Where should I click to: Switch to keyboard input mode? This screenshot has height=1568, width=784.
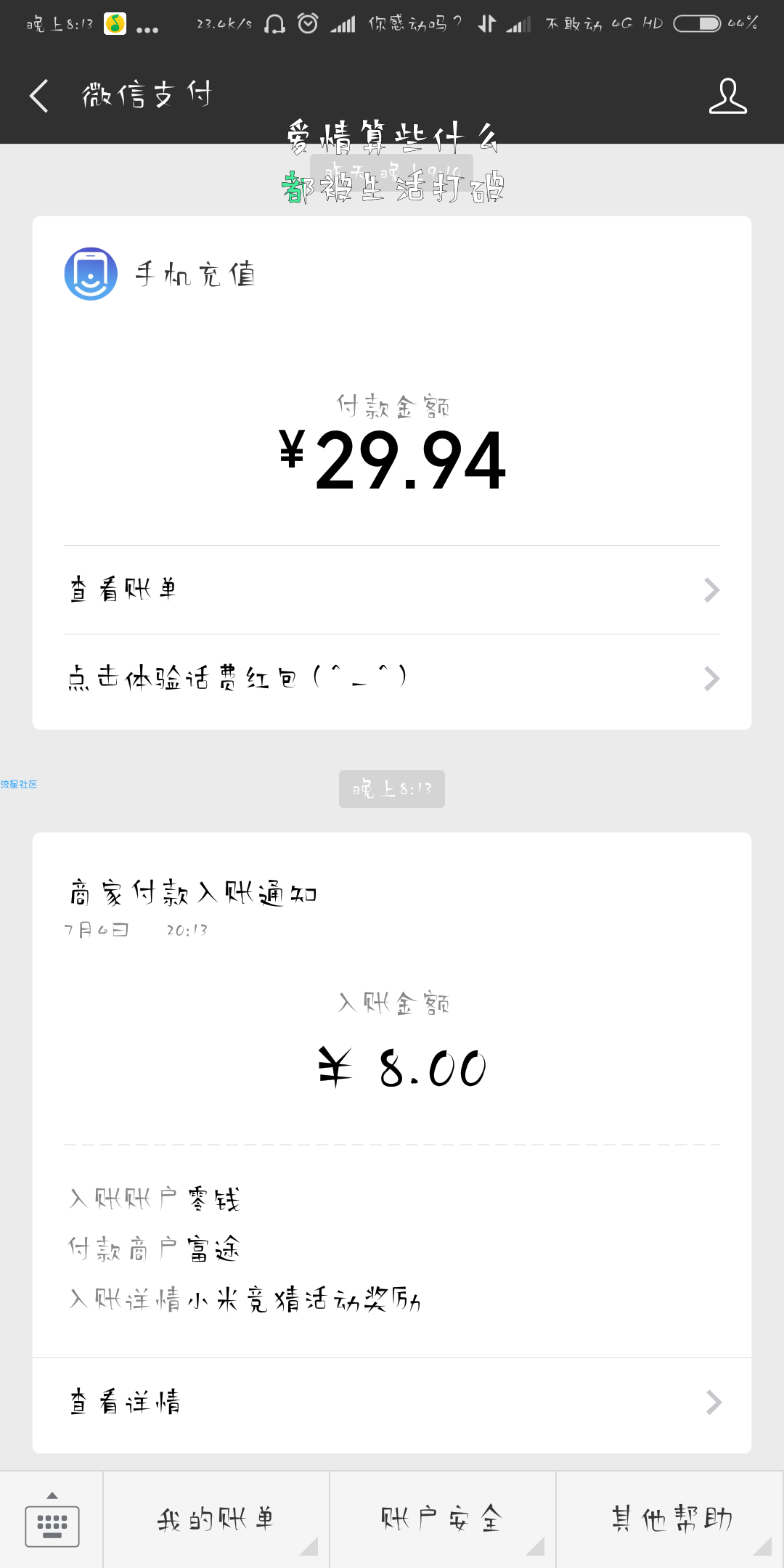52,1520
